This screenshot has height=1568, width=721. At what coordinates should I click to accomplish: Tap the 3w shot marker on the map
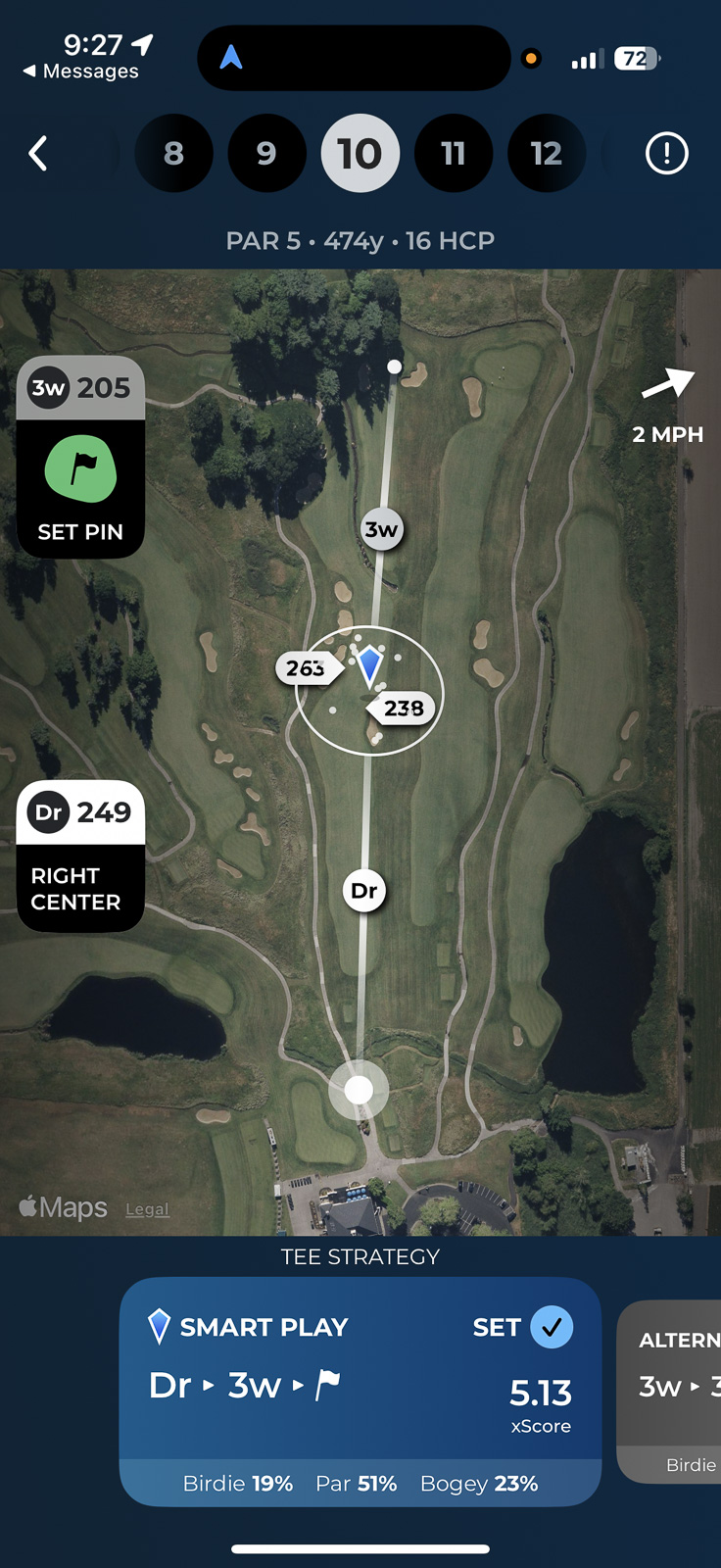pos(381,530)
